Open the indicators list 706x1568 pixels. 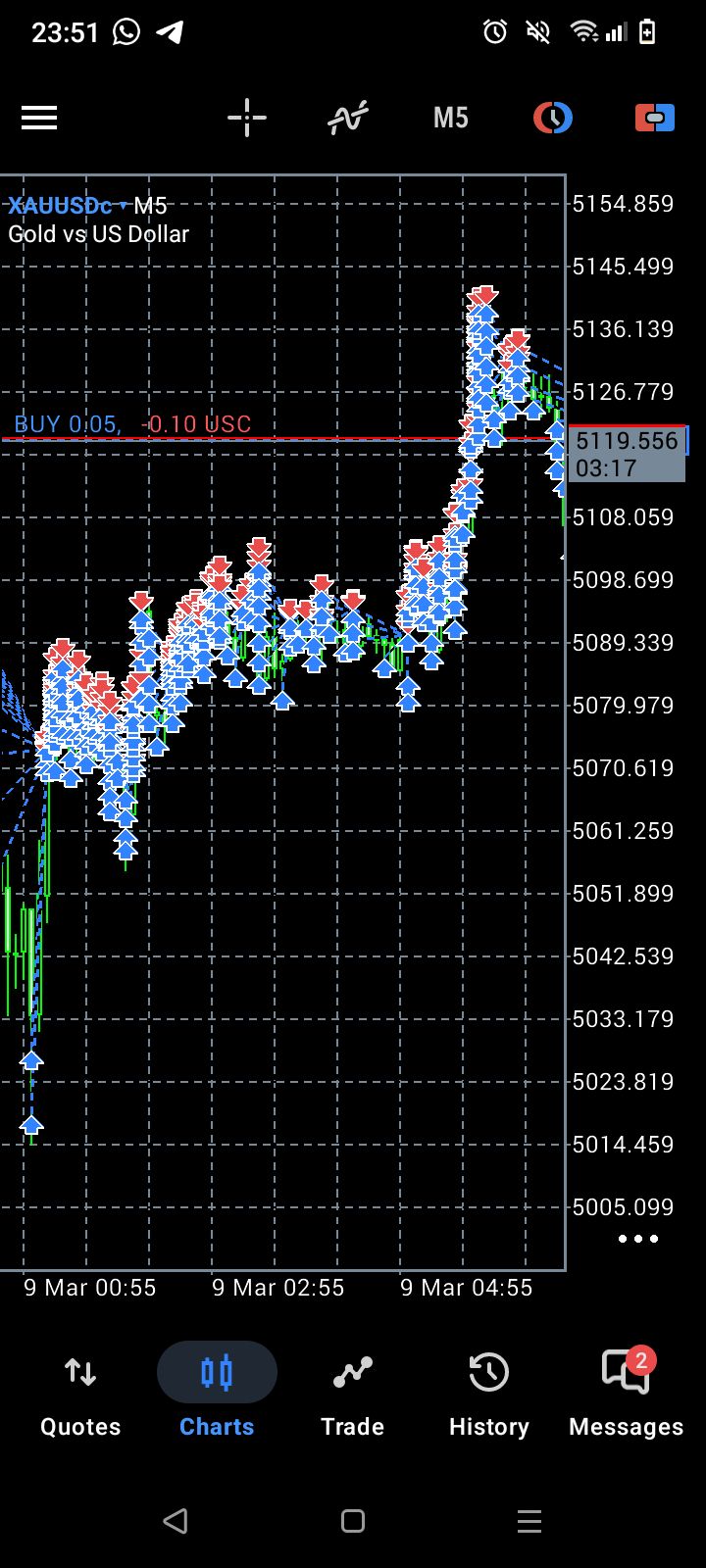[x=347, y=119]
